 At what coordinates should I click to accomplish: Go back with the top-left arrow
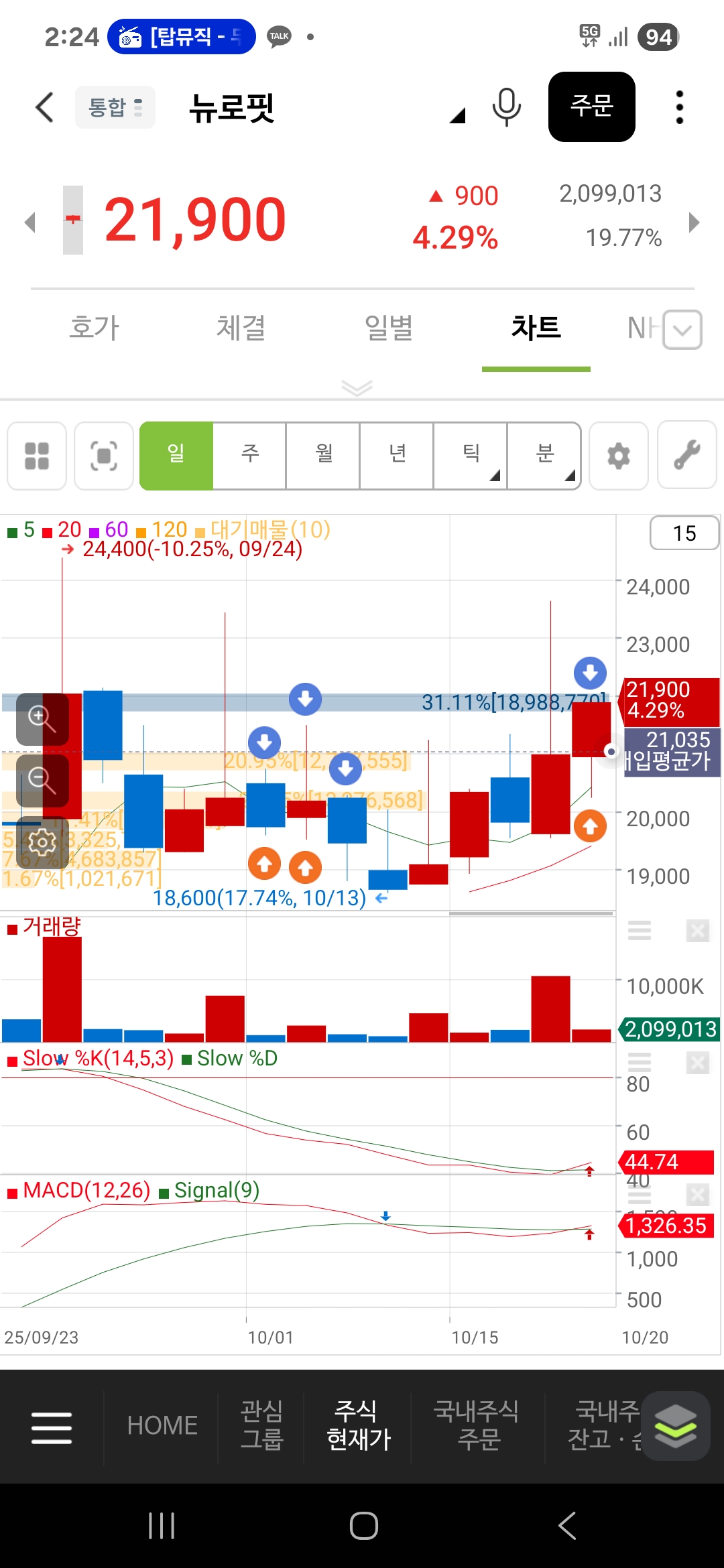pos(44,107)
